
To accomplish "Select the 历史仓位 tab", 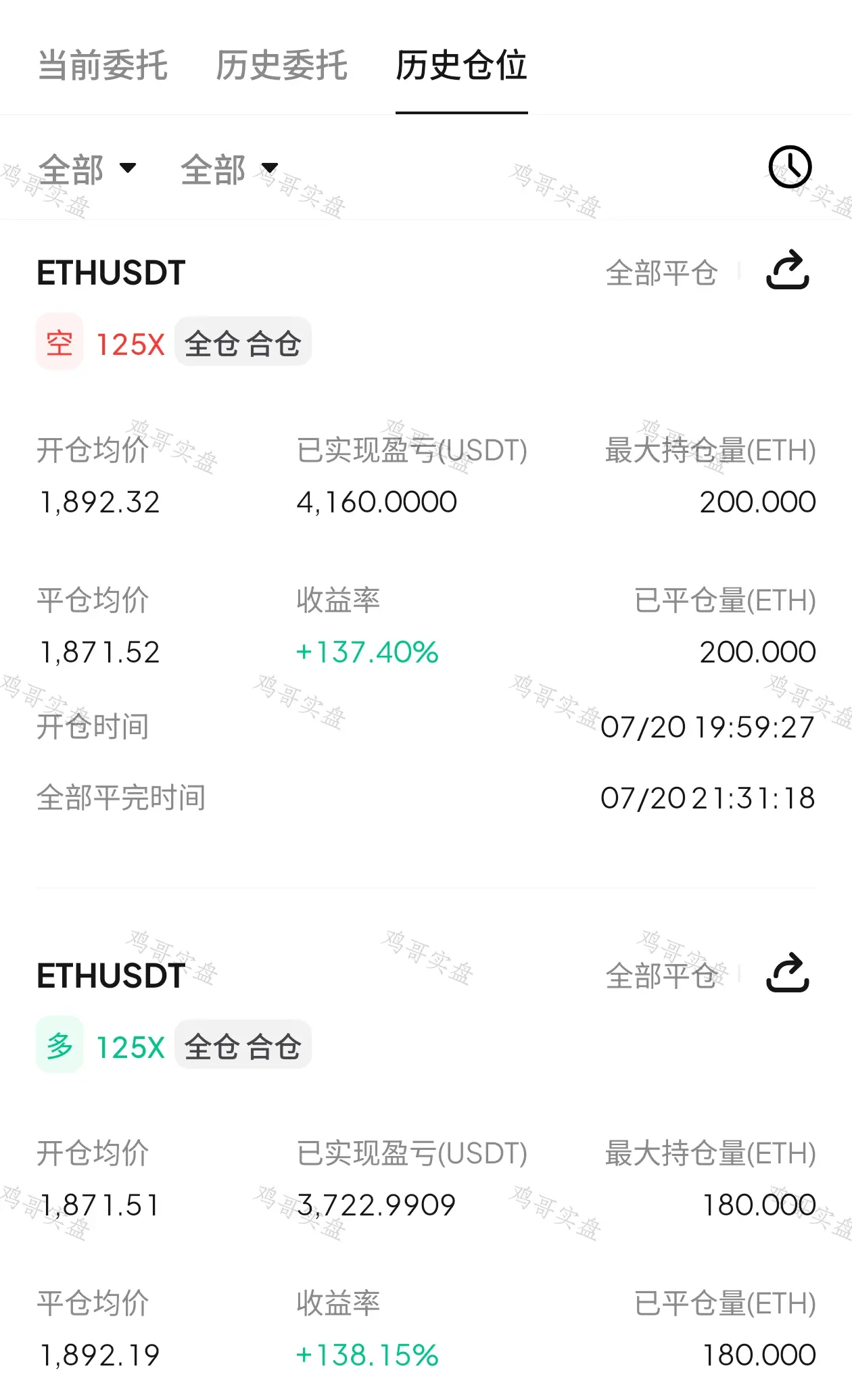I will tap(461, 66).
